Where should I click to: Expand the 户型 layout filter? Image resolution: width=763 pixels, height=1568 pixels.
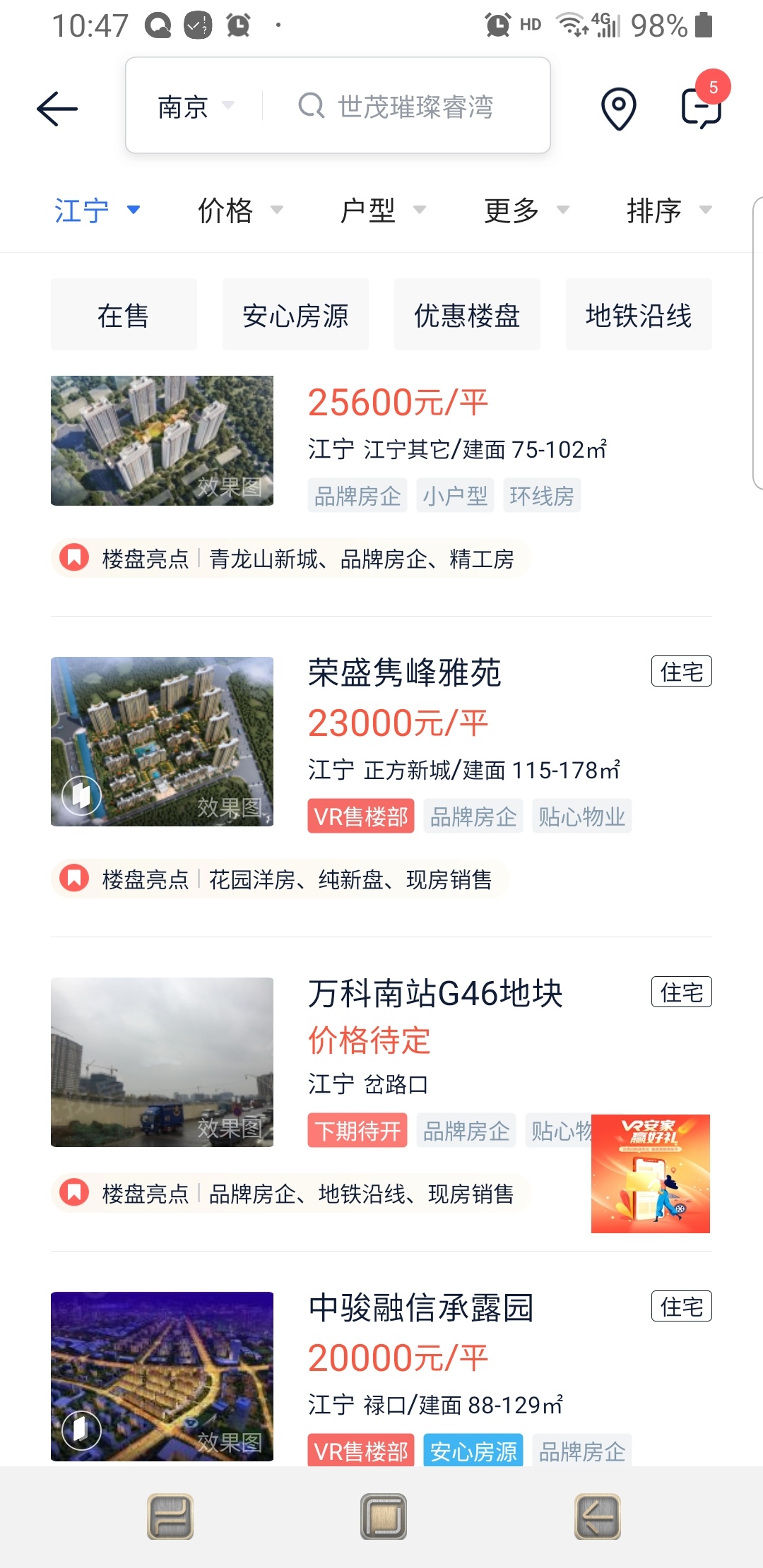(x=383, y=210)
